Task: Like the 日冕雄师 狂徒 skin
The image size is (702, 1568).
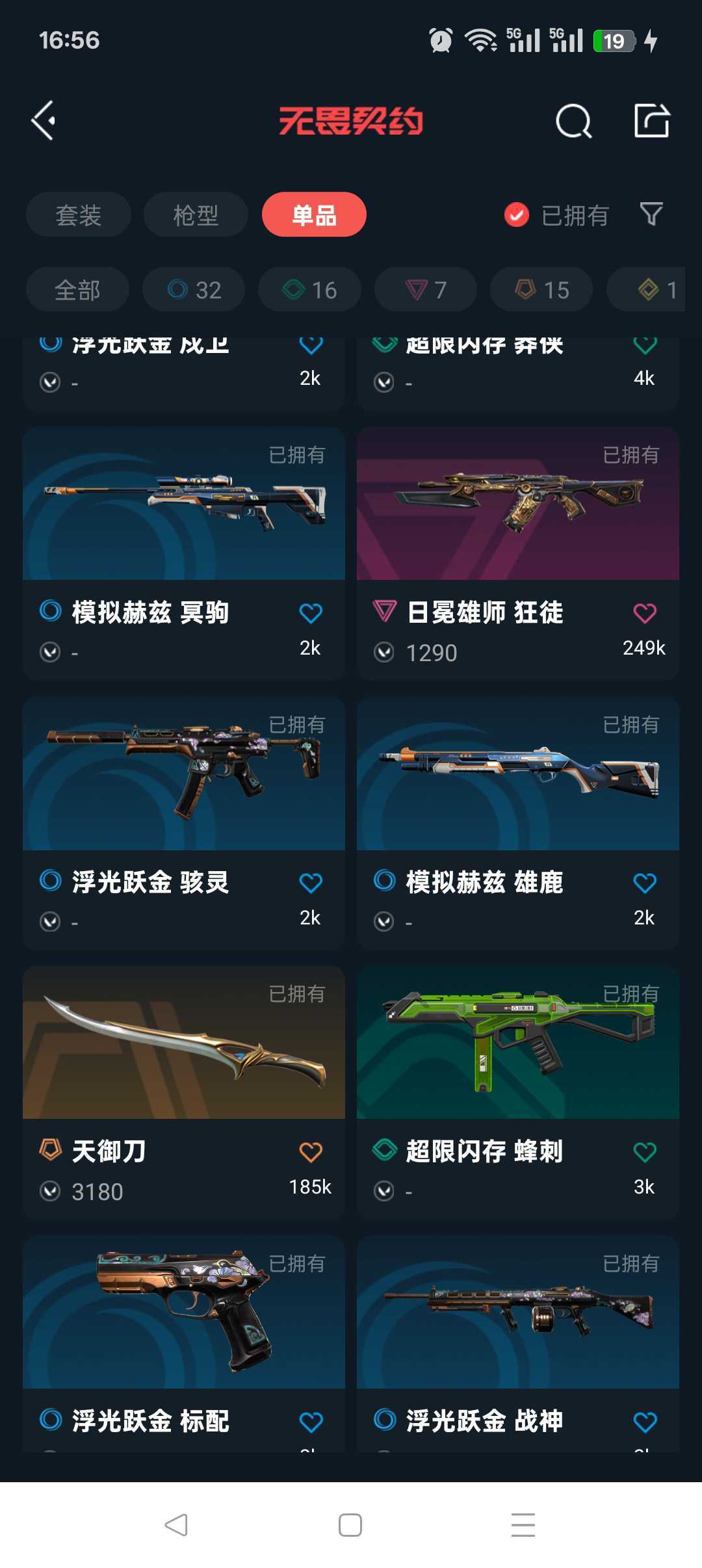Action: click(645, 613)
